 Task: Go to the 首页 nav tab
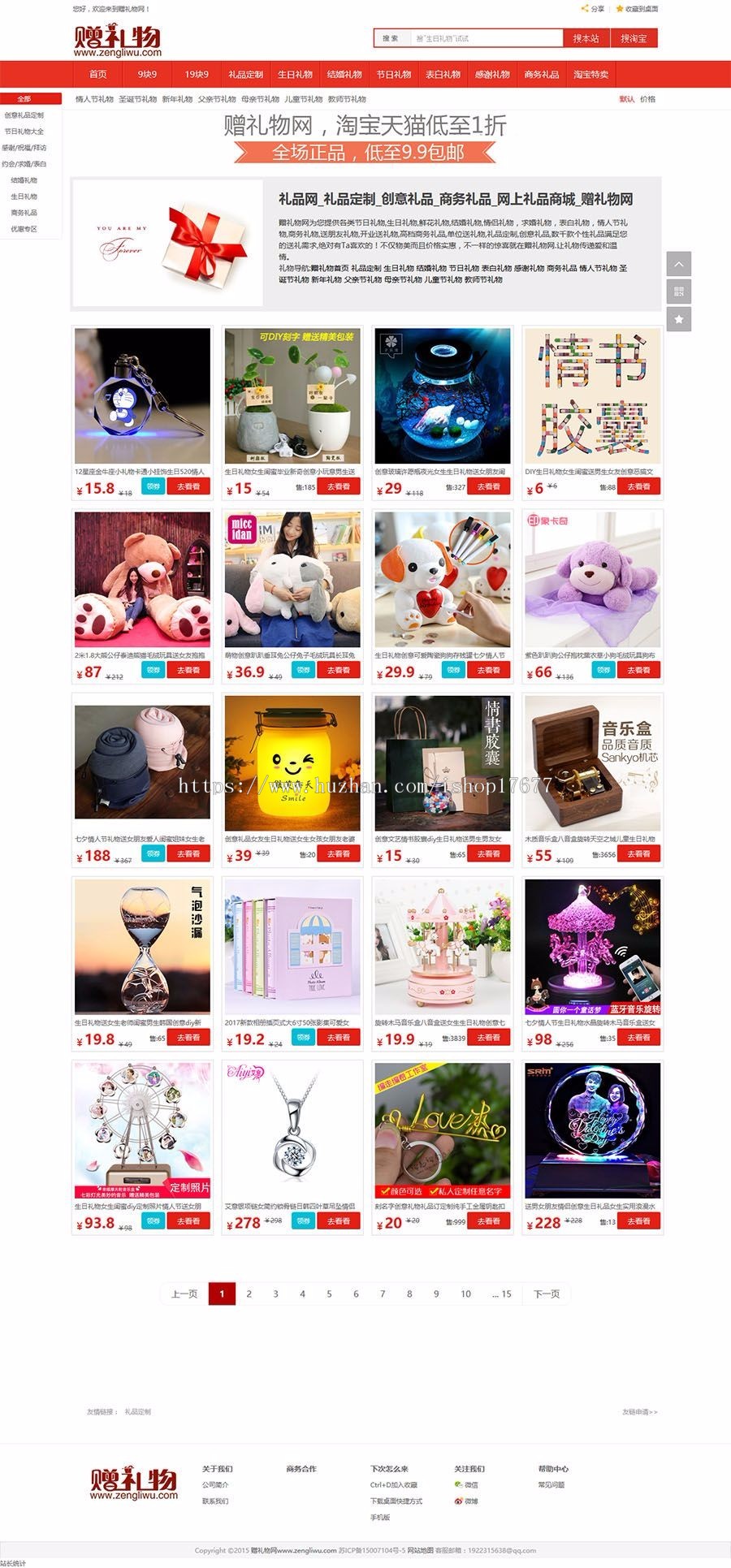[x=98, y=74]
